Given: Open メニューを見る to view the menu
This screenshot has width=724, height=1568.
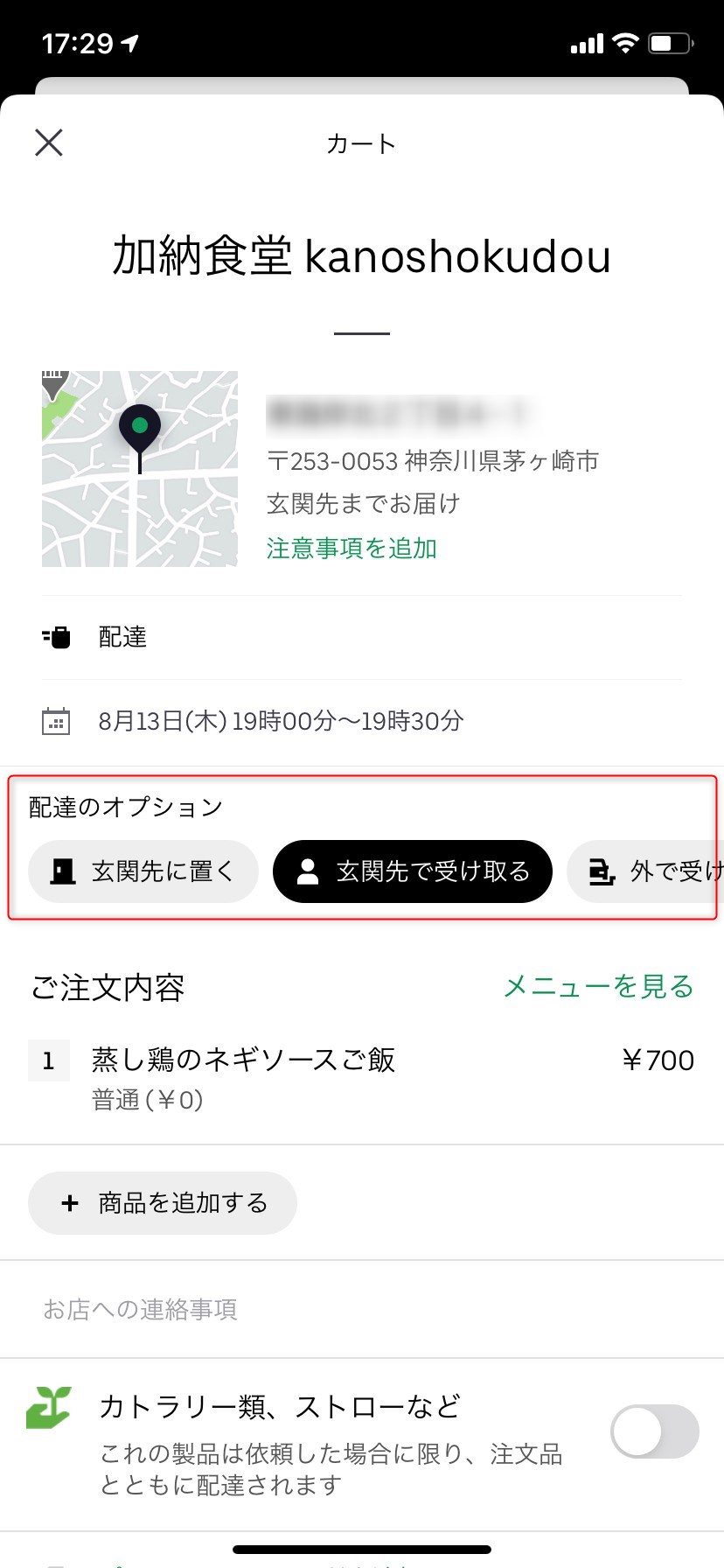Looking at the screenshot, I should click(x=598, y=987).
